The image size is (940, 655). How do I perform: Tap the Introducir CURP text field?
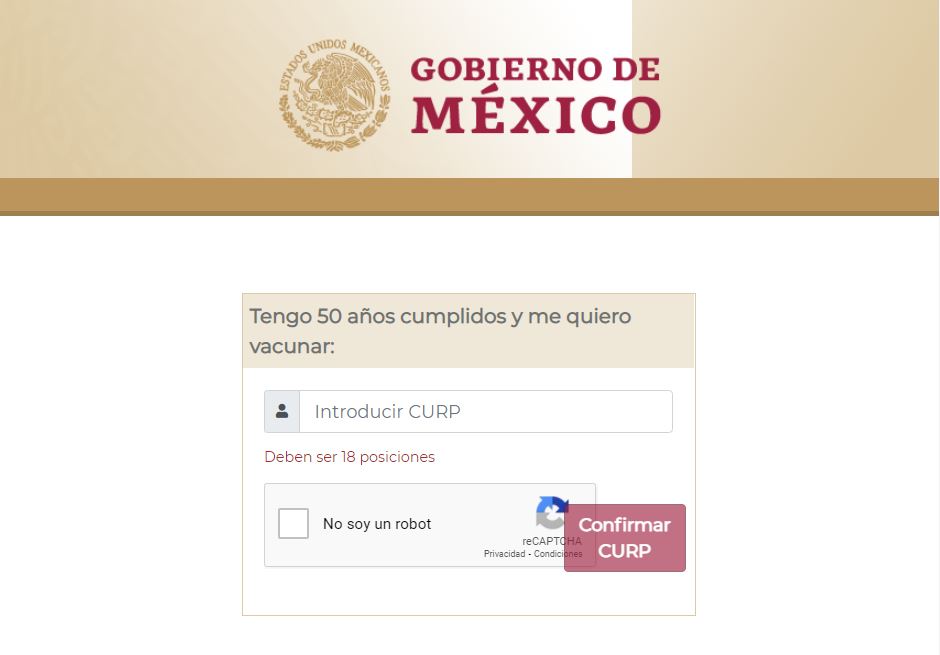tap(486, 412)
